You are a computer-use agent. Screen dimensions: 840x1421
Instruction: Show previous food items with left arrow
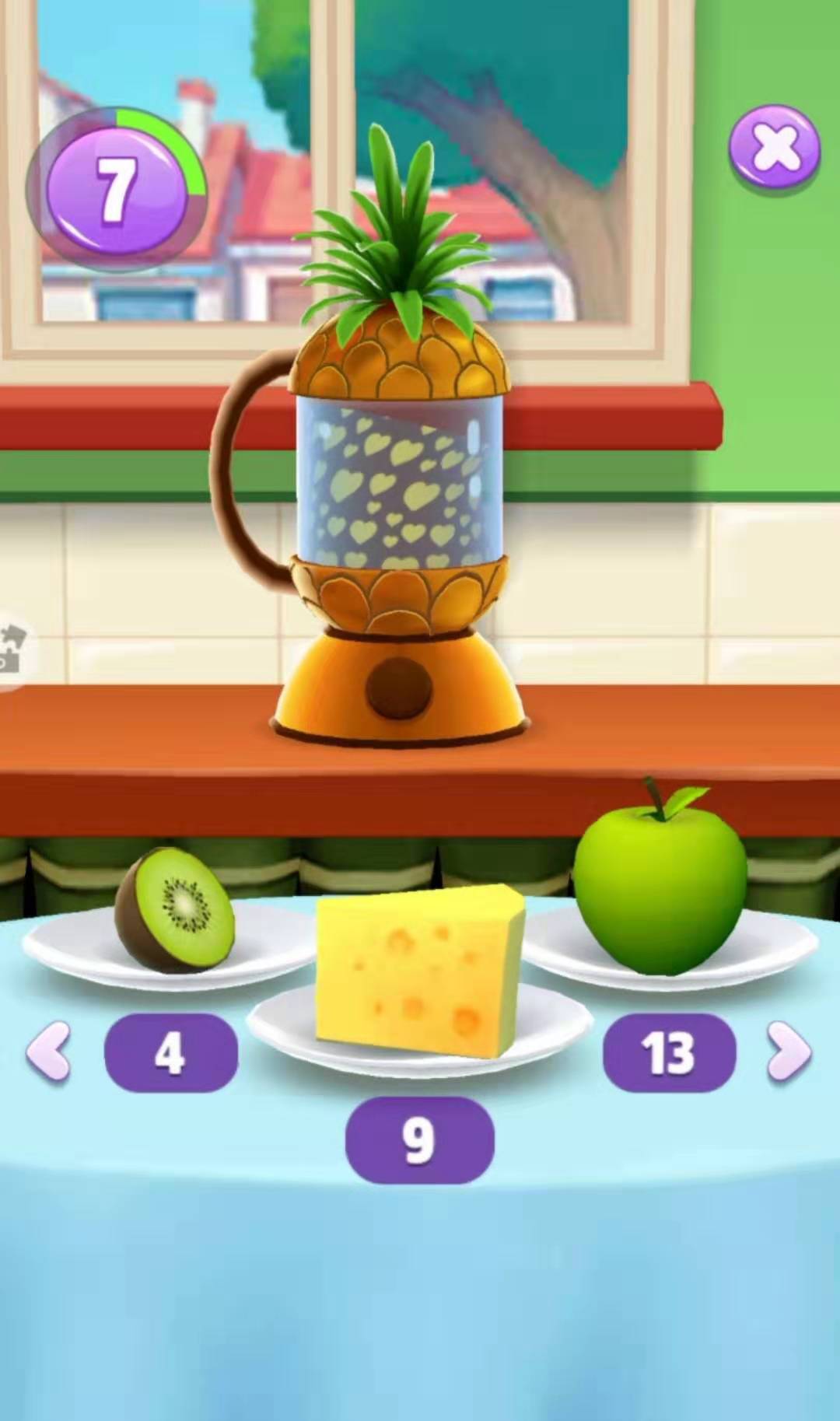coord(48,1052)
